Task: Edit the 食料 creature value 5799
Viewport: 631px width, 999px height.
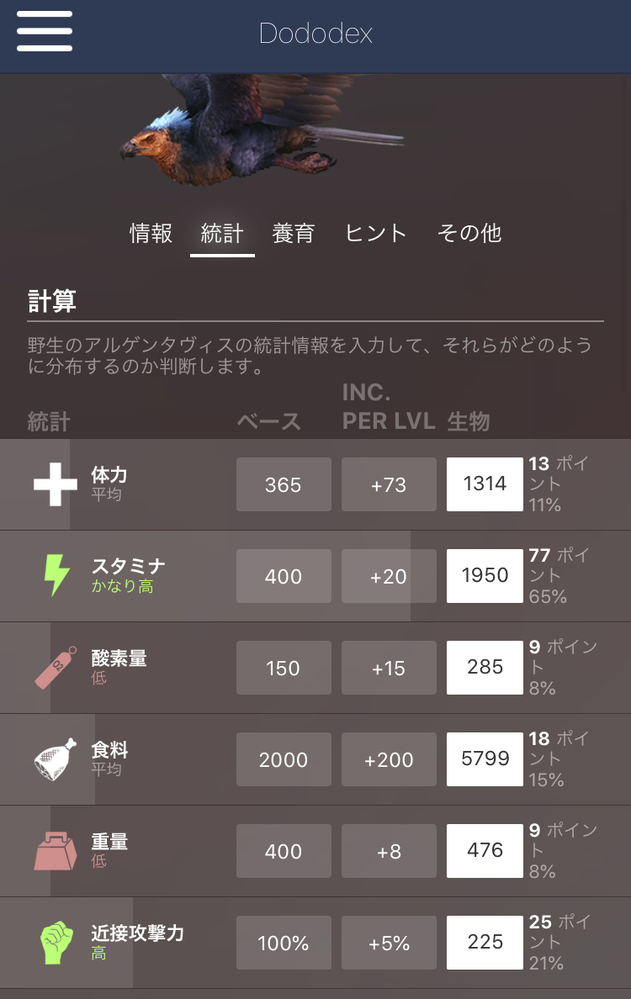Action: click(x=485, y=759)
